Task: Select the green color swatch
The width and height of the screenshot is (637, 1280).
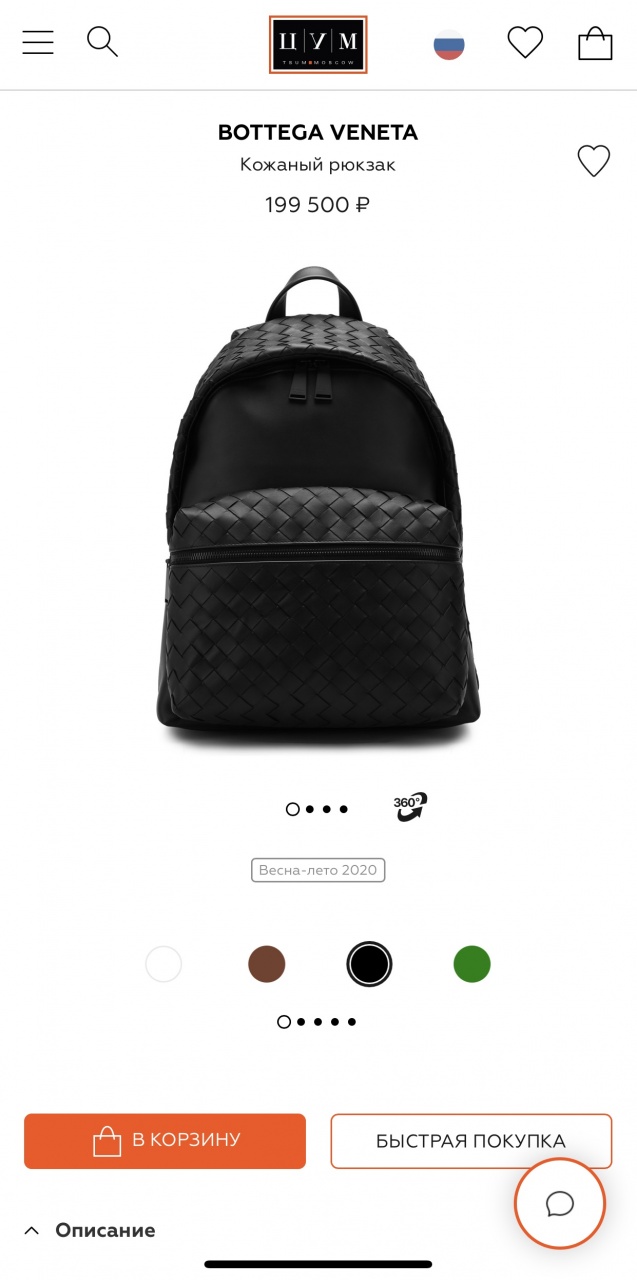Action: click(472, 964)
